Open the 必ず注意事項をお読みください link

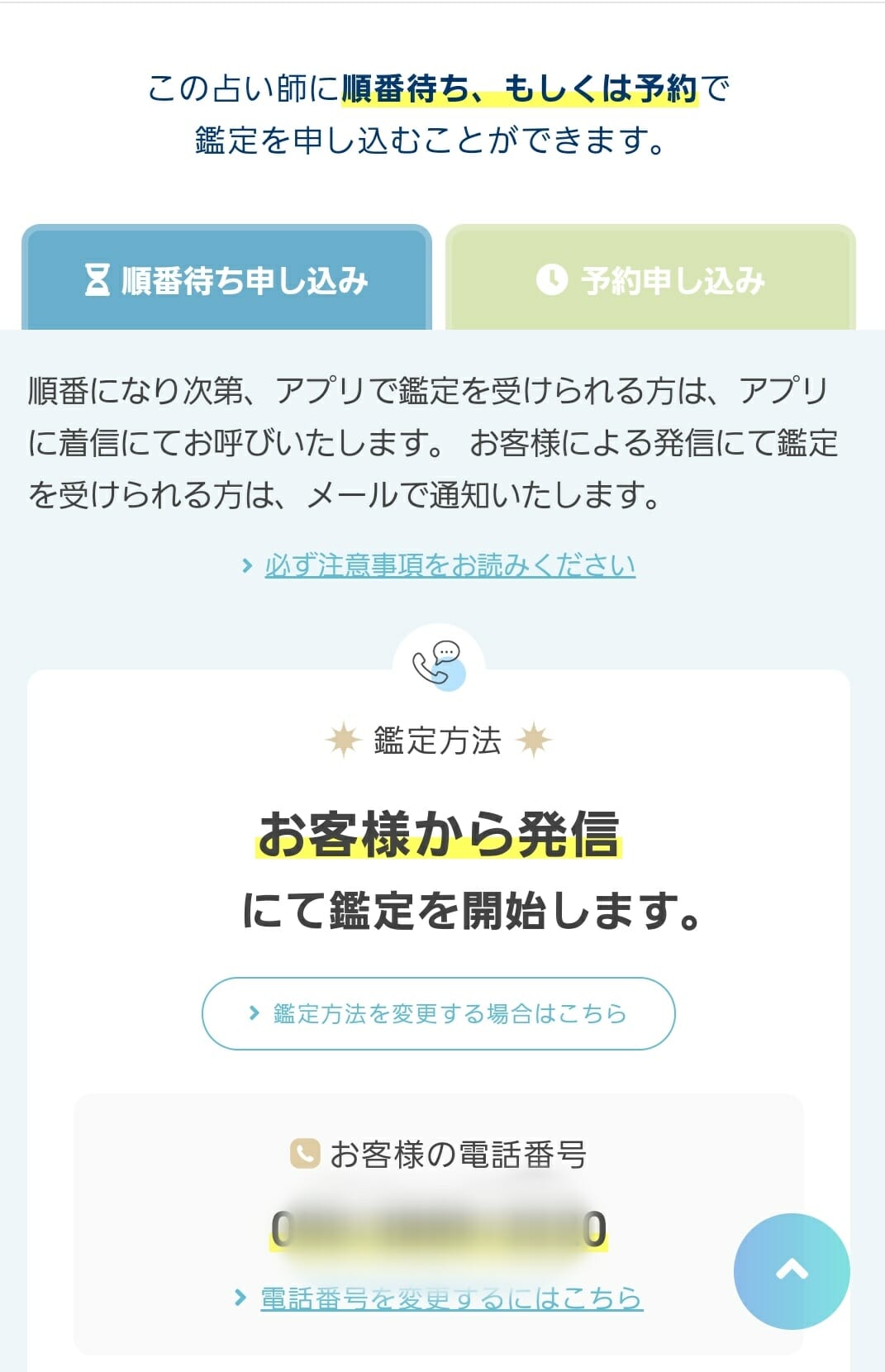pyautogui.click(x=449, y=565)
